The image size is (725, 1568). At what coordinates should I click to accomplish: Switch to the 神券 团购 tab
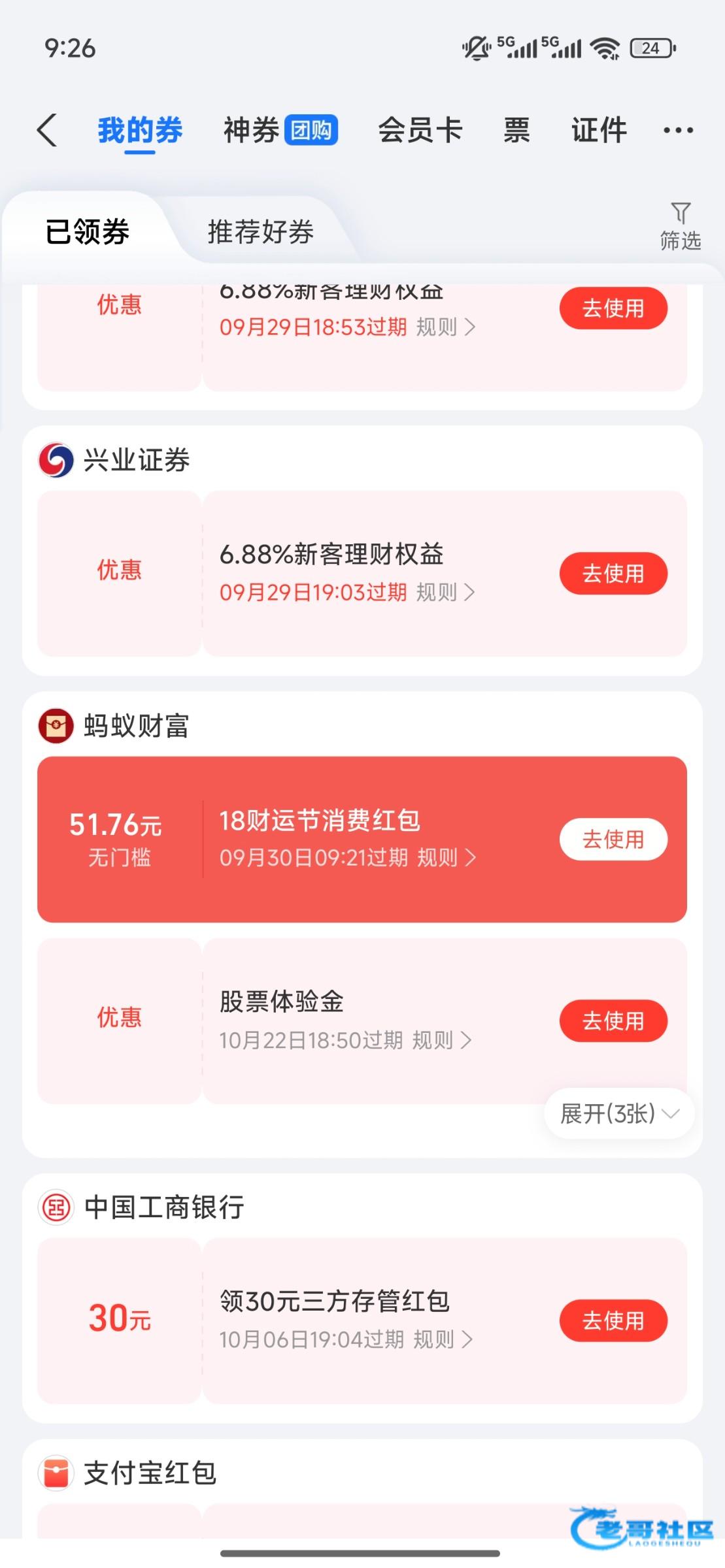[x=280, y=130]
